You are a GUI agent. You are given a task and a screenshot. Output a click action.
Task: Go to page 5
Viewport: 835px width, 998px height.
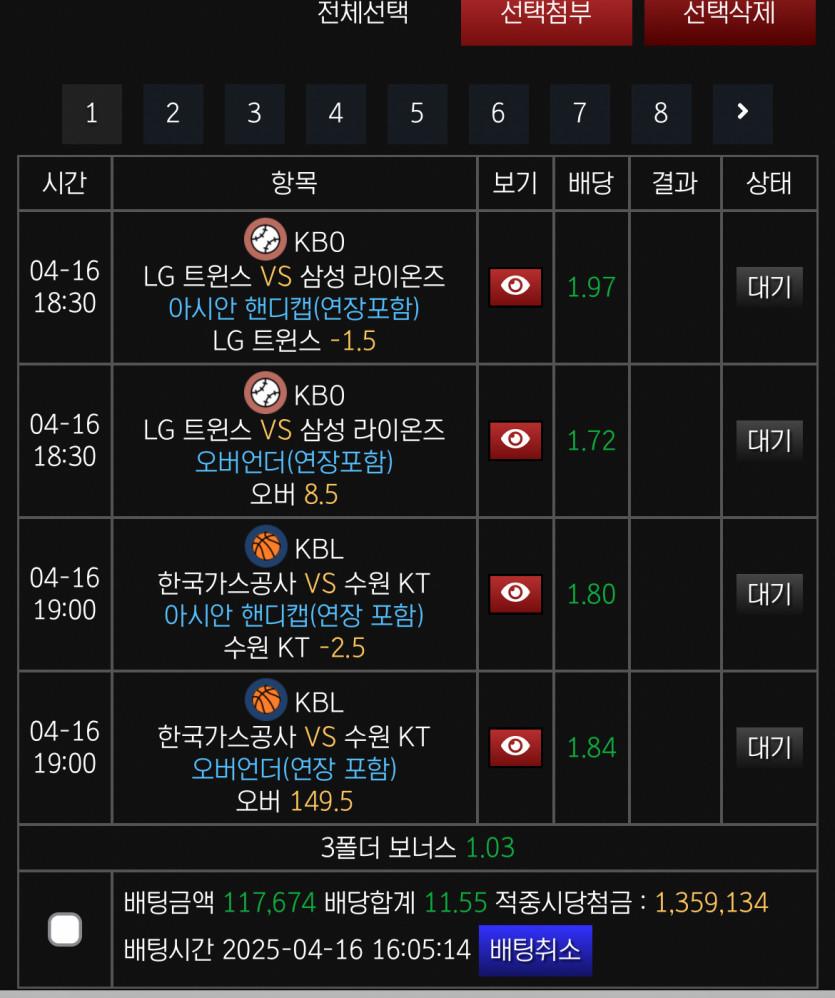coord(417,114)
